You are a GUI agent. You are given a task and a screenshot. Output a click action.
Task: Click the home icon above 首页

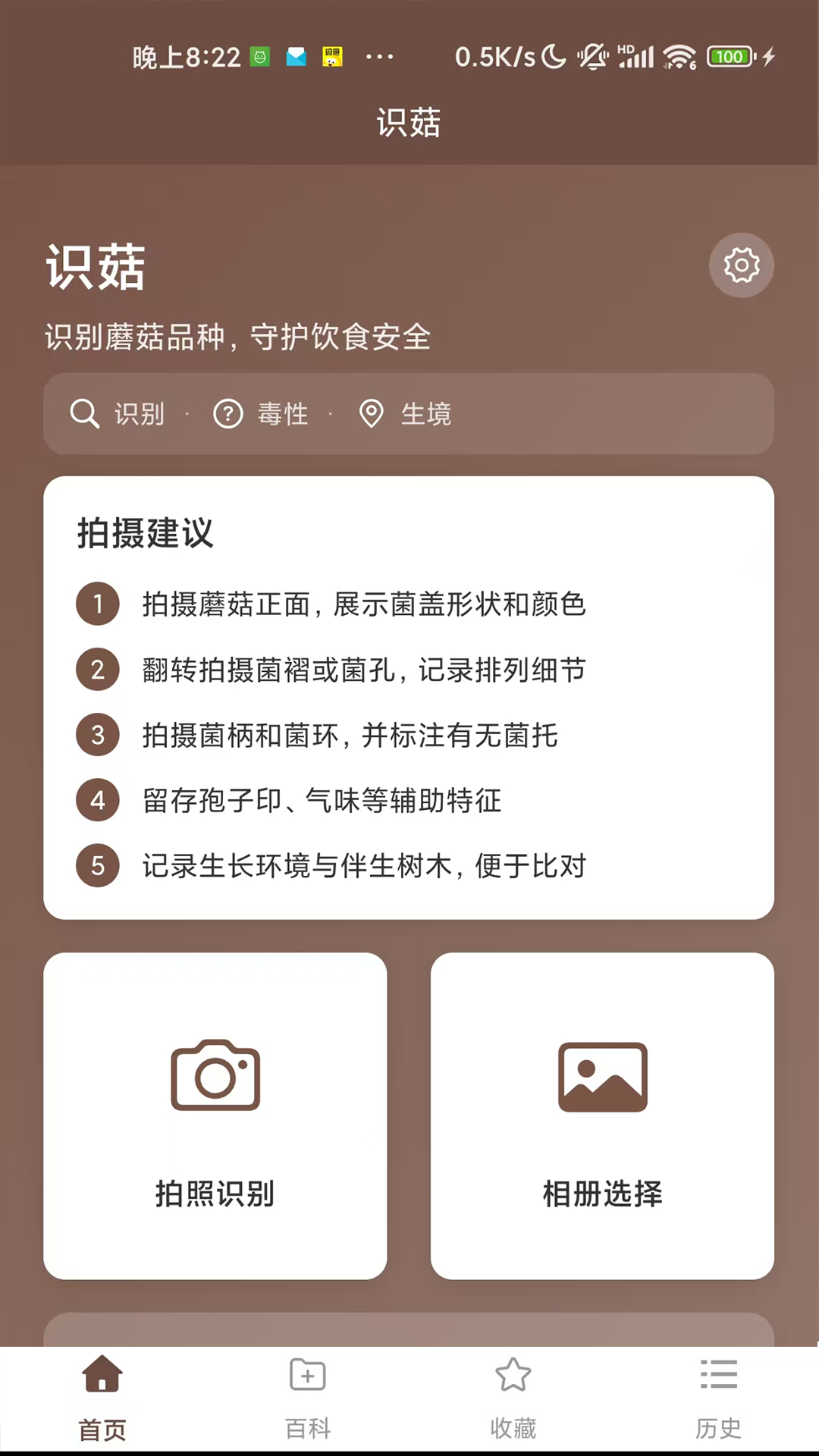pos(102,1375)
